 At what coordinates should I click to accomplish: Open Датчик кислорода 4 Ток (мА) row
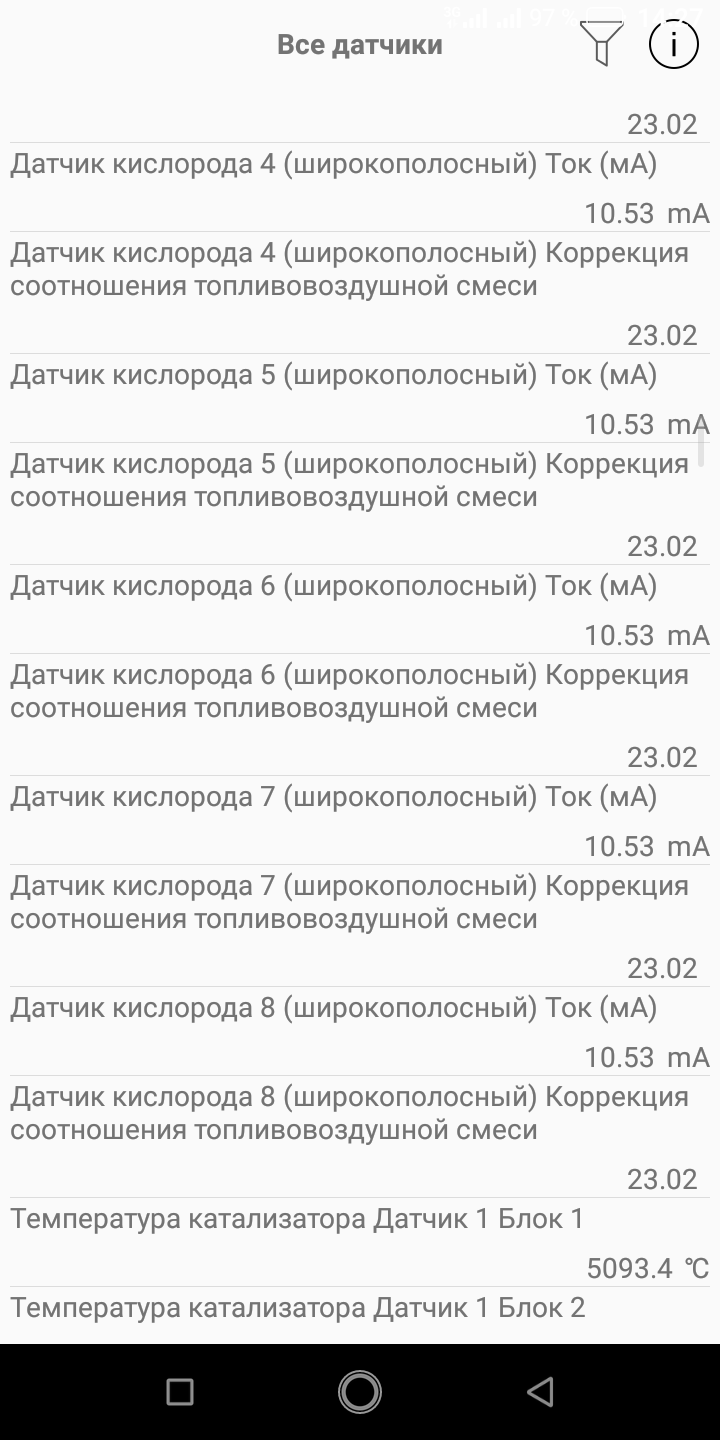click(360, 187)
